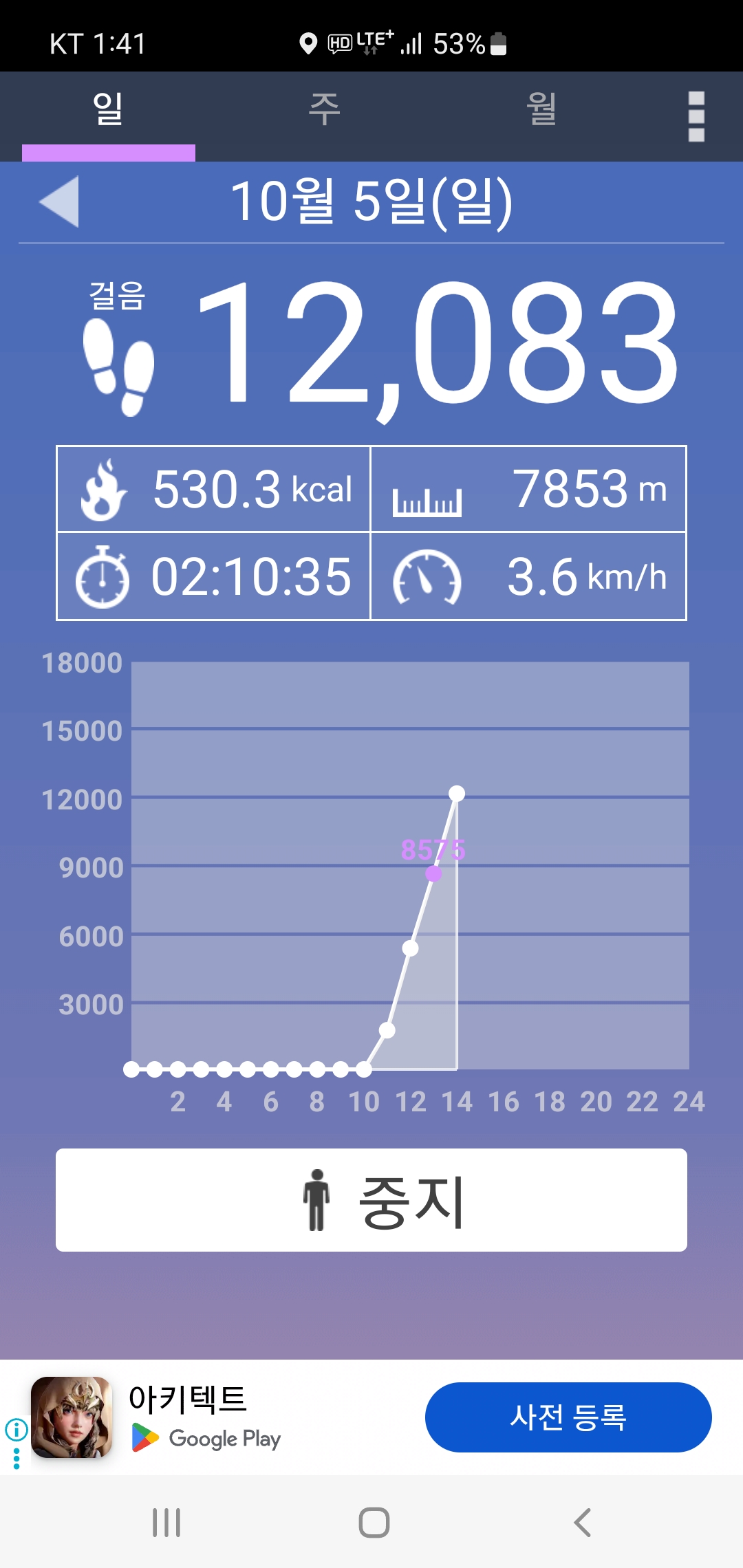743x1568 pixels.
Task: Open the three-dot overflow menu
Action: (696, 116)
